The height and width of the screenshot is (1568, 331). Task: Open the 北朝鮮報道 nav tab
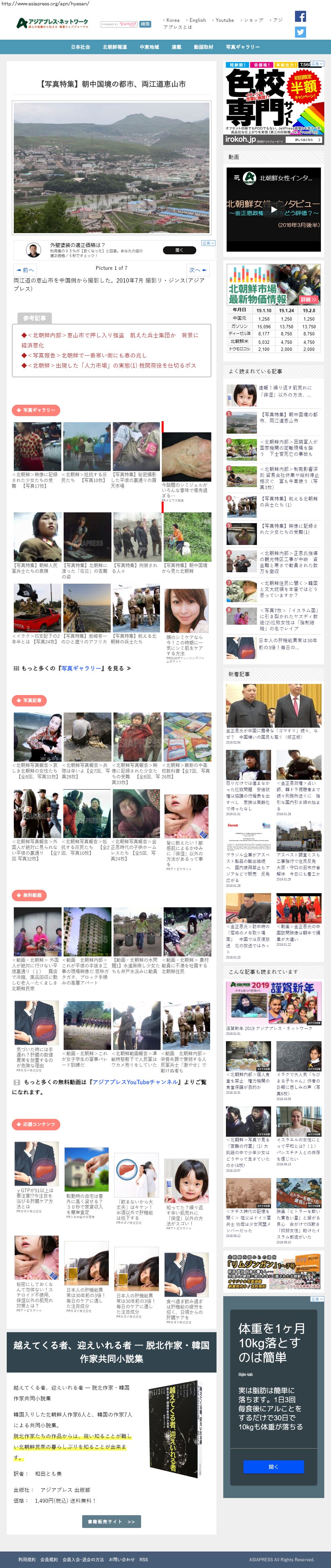(x=114, y=47)
